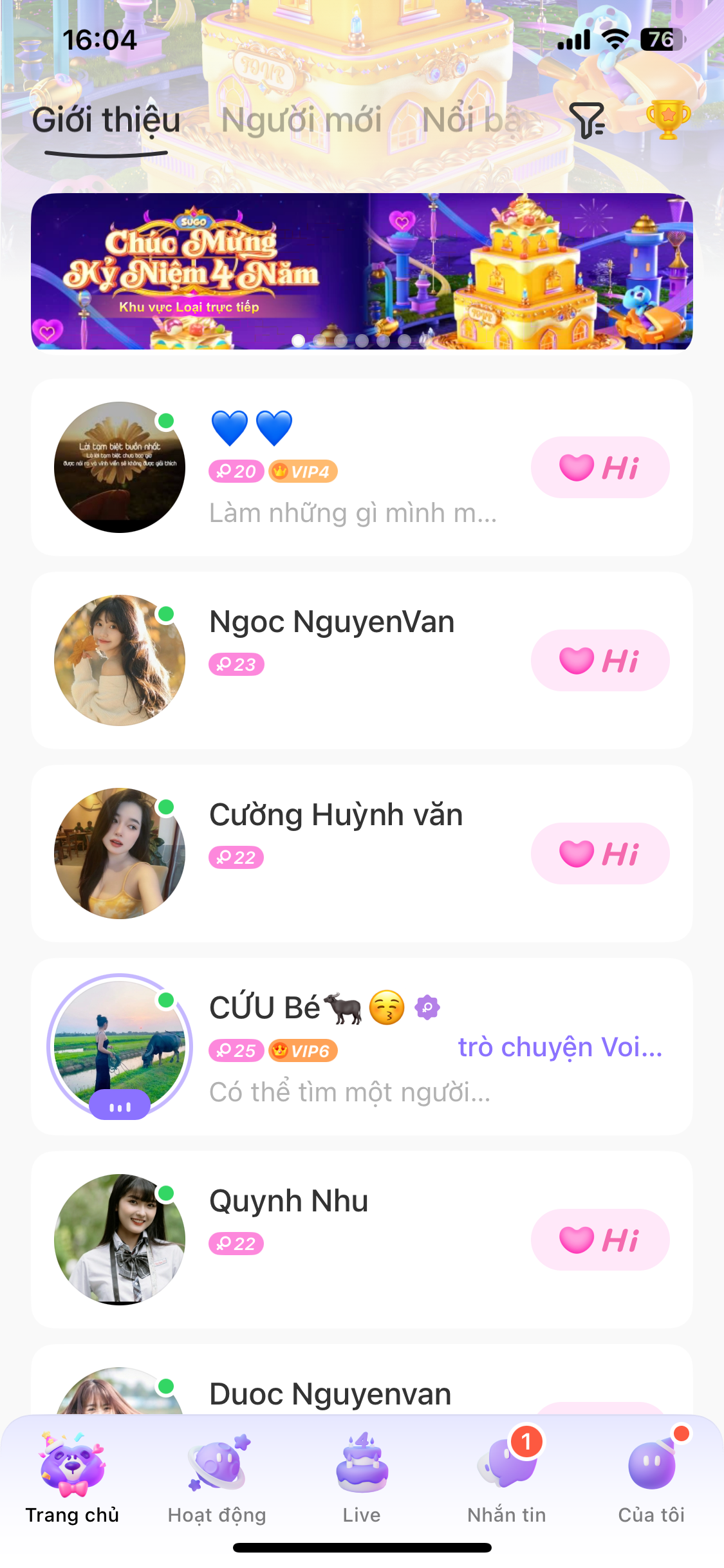724x1568 pixels.
Task: Open Duoc Nguyenvan's profile
Action: point(330,1394)
